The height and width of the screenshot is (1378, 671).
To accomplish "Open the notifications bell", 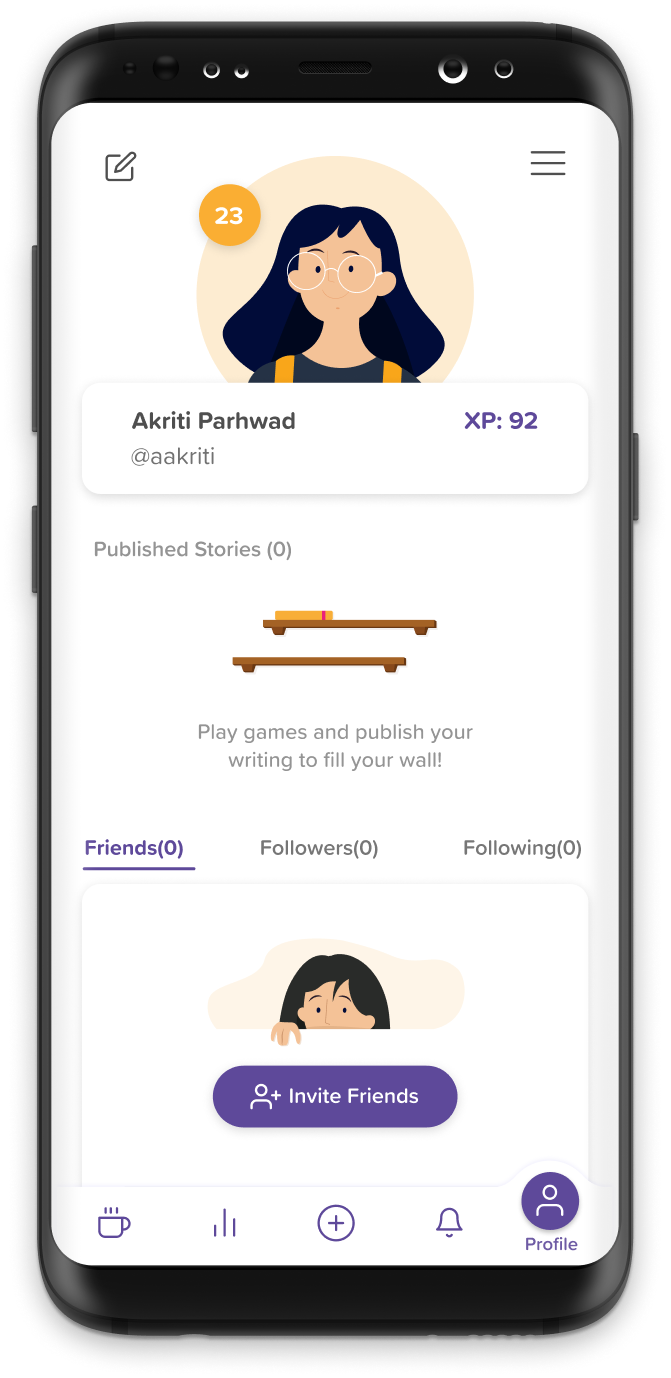I will point(449,1222).
